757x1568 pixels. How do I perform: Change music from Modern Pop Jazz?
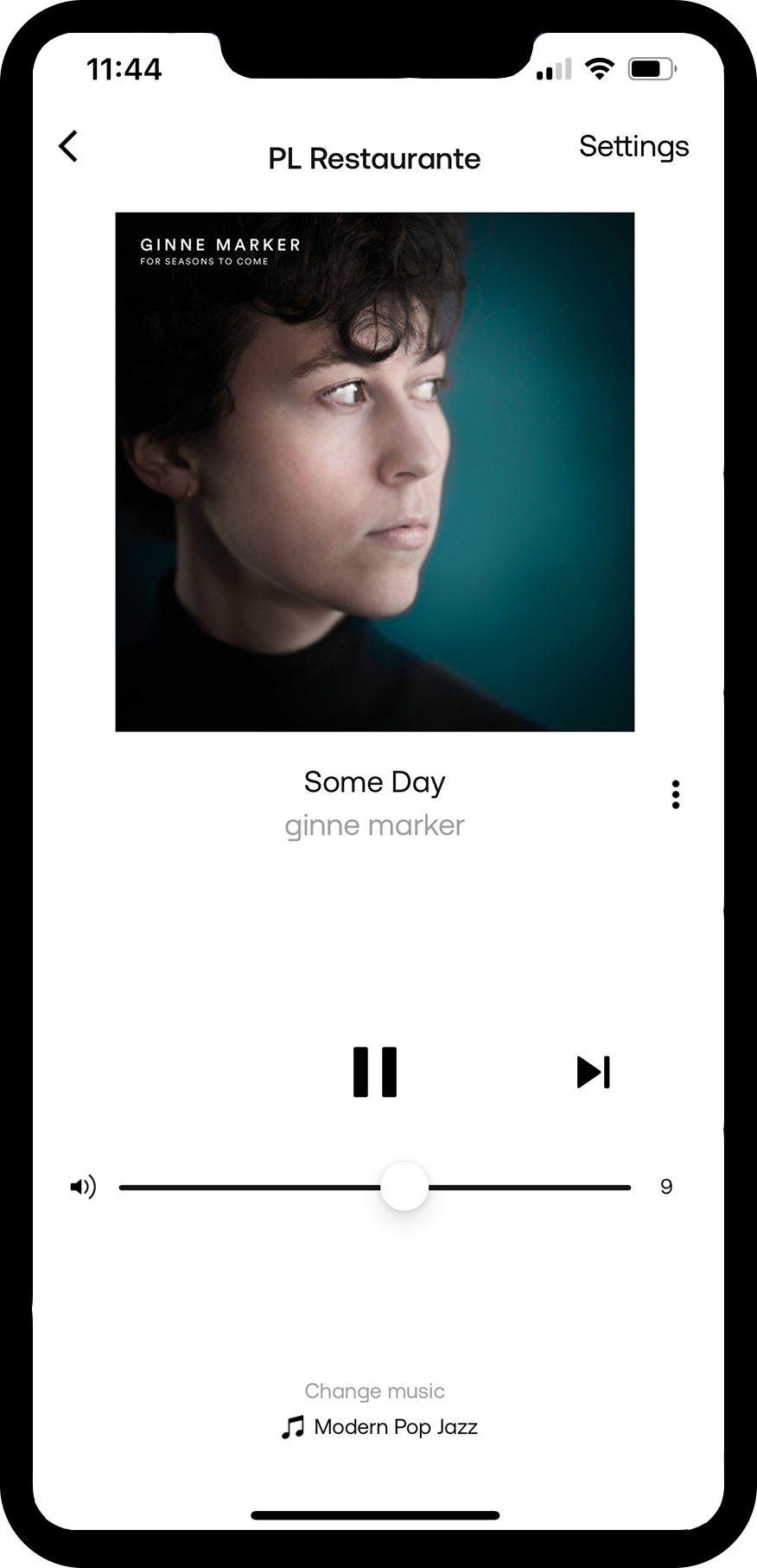[x=378, y=1426]
